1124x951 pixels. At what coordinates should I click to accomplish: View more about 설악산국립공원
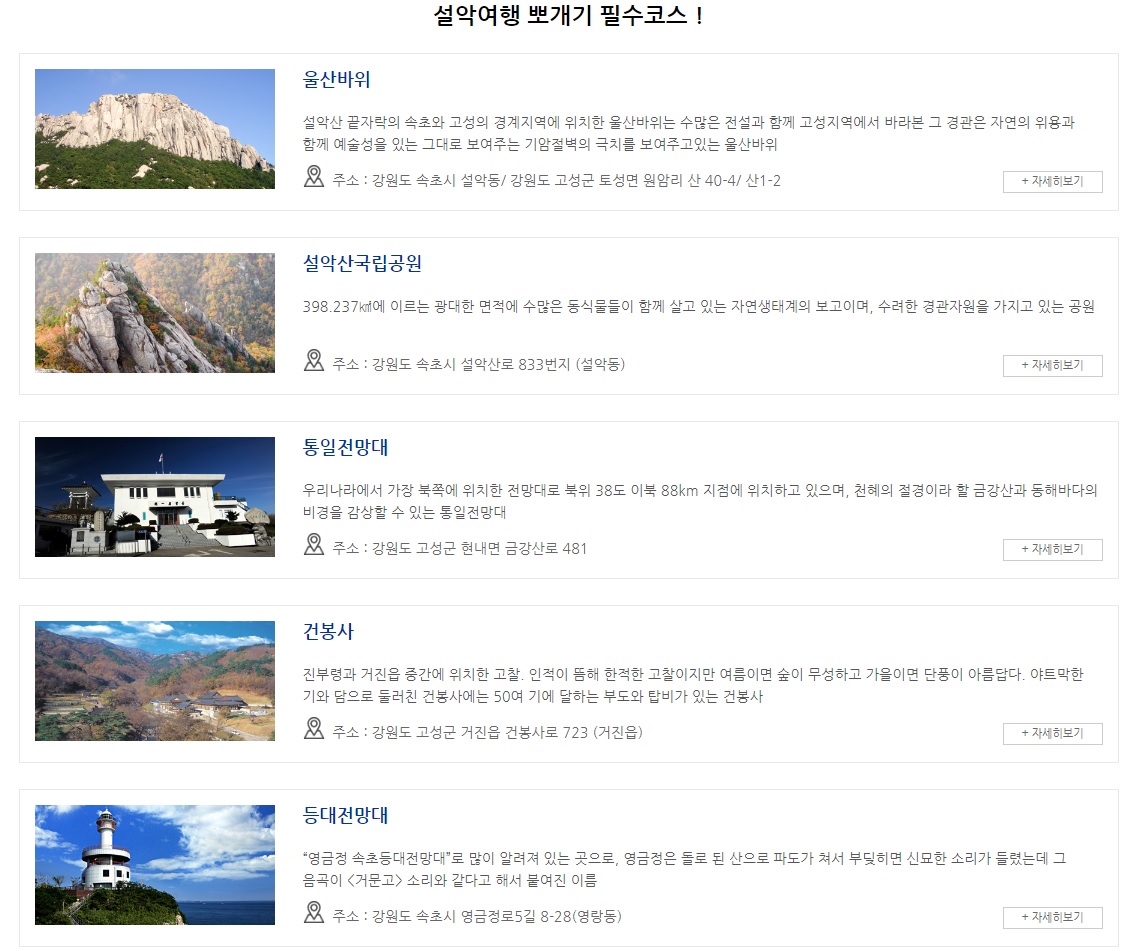click(x=1052, y=366)
